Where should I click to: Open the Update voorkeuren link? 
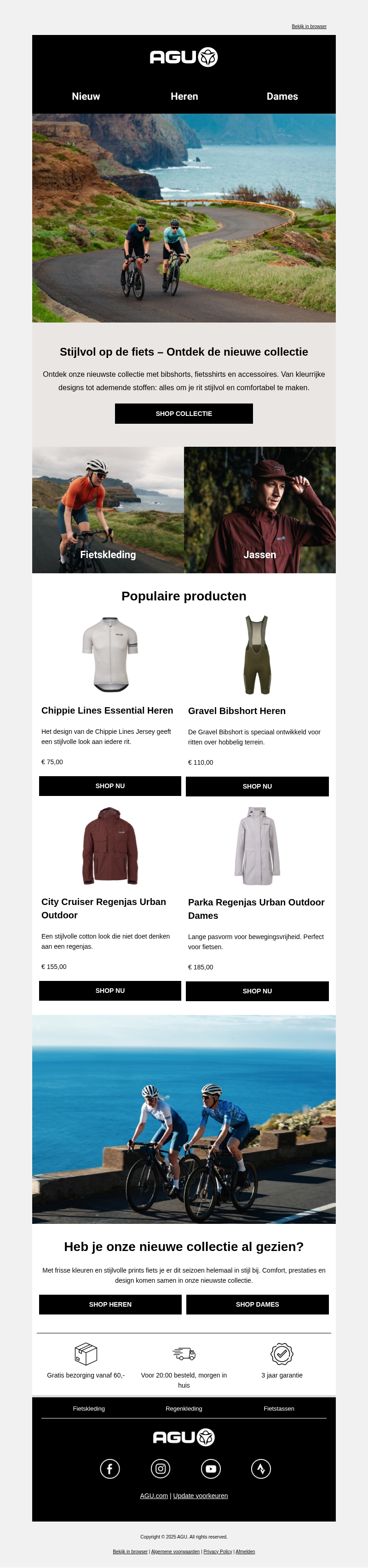[200, 1496]
